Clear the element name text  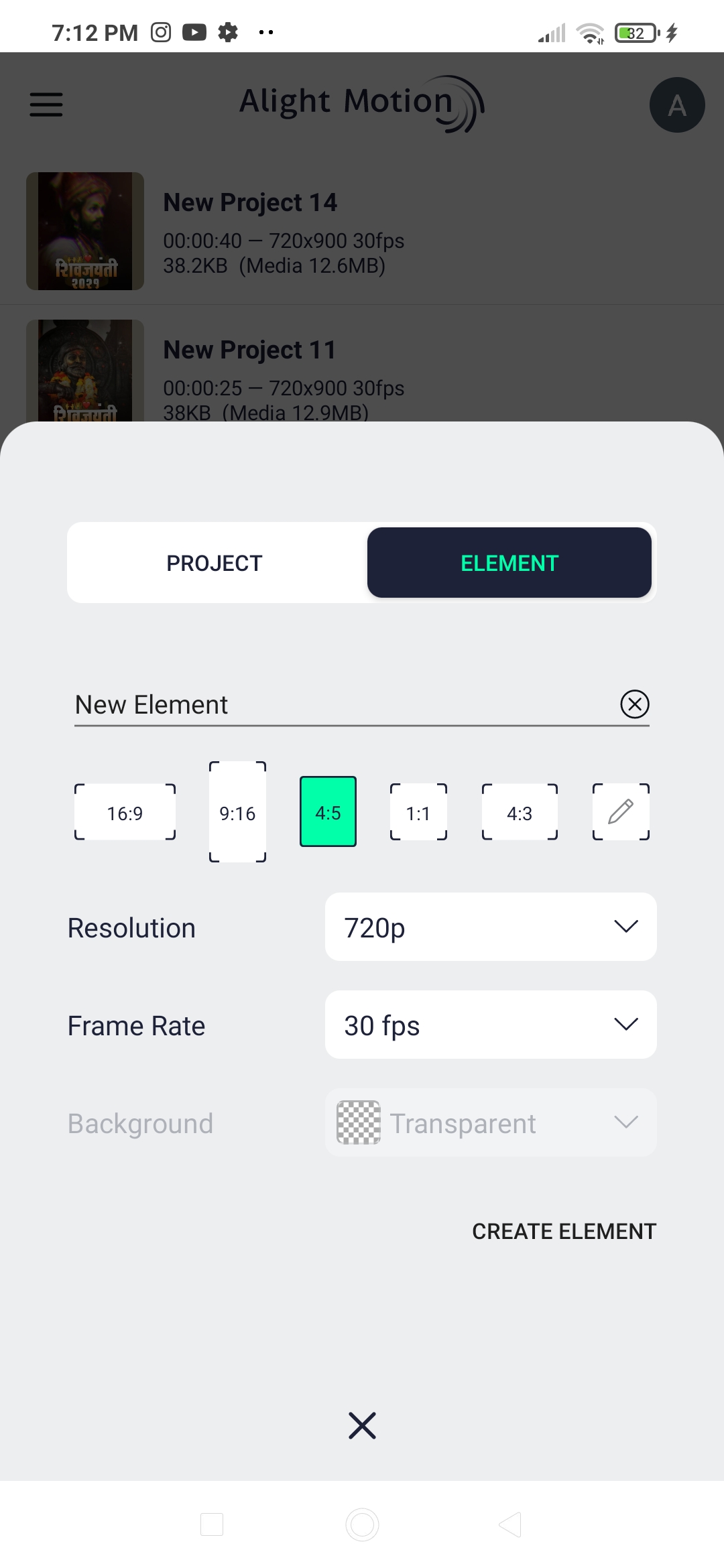coord(635,704)
